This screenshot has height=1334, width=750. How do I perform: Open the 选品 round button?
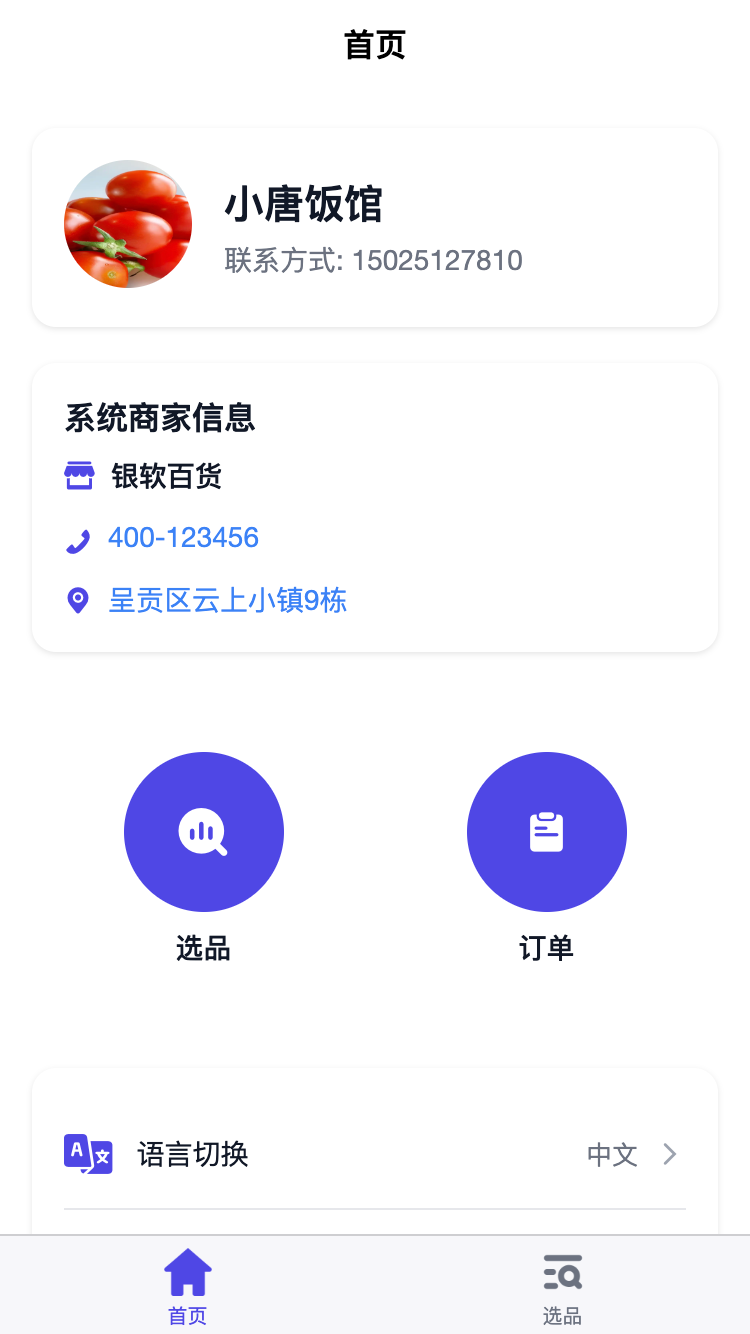click(x=204, y=832)
